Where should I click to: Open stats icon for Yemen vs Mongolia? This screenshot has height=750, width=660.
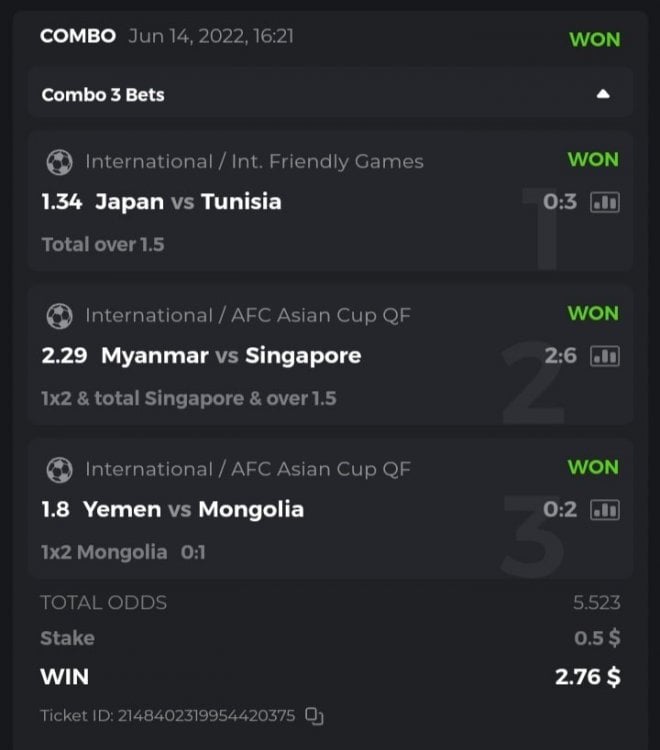(x=605, y=510)
